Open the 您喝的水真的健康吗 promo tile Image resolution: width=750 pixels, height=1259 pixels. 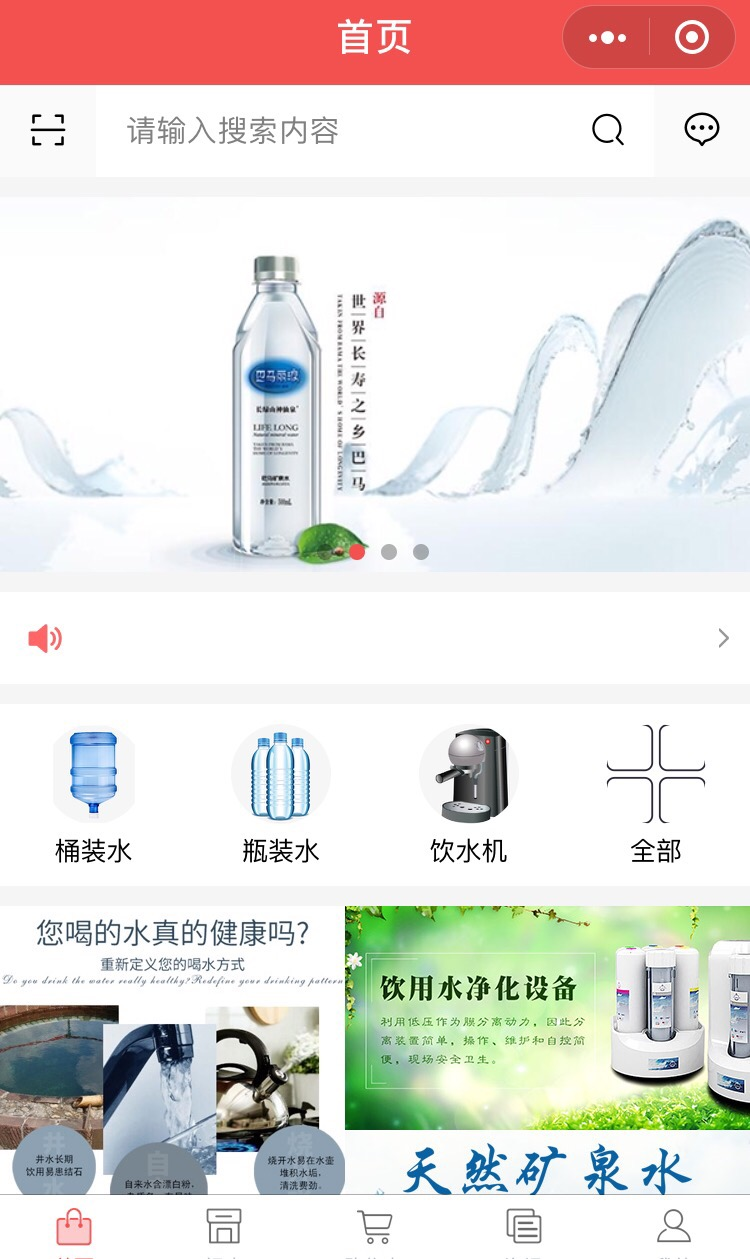pos(172,1050)
